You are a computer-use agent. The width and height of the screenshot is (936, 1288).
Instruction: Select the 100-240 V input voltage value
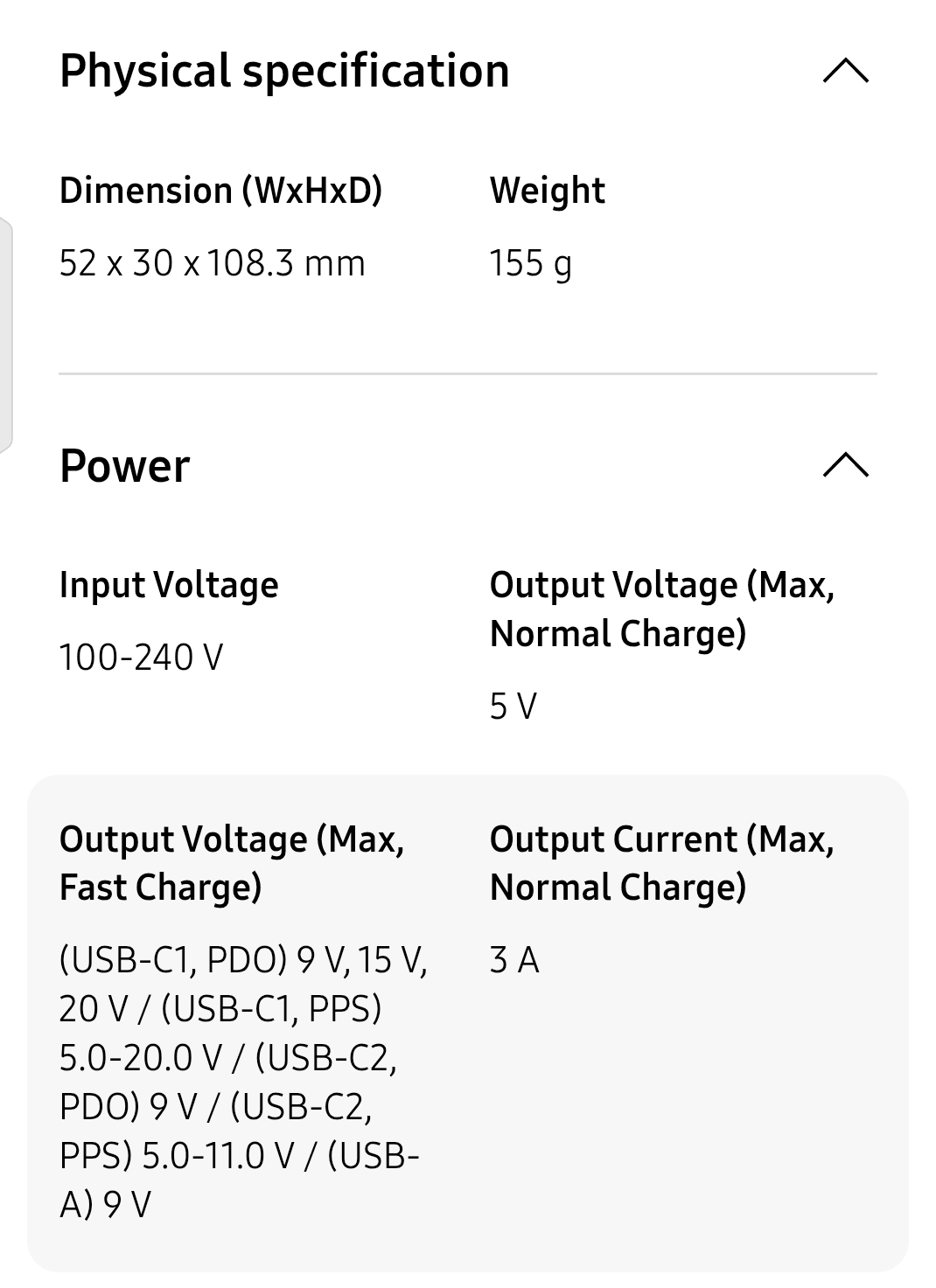(143, 655)
